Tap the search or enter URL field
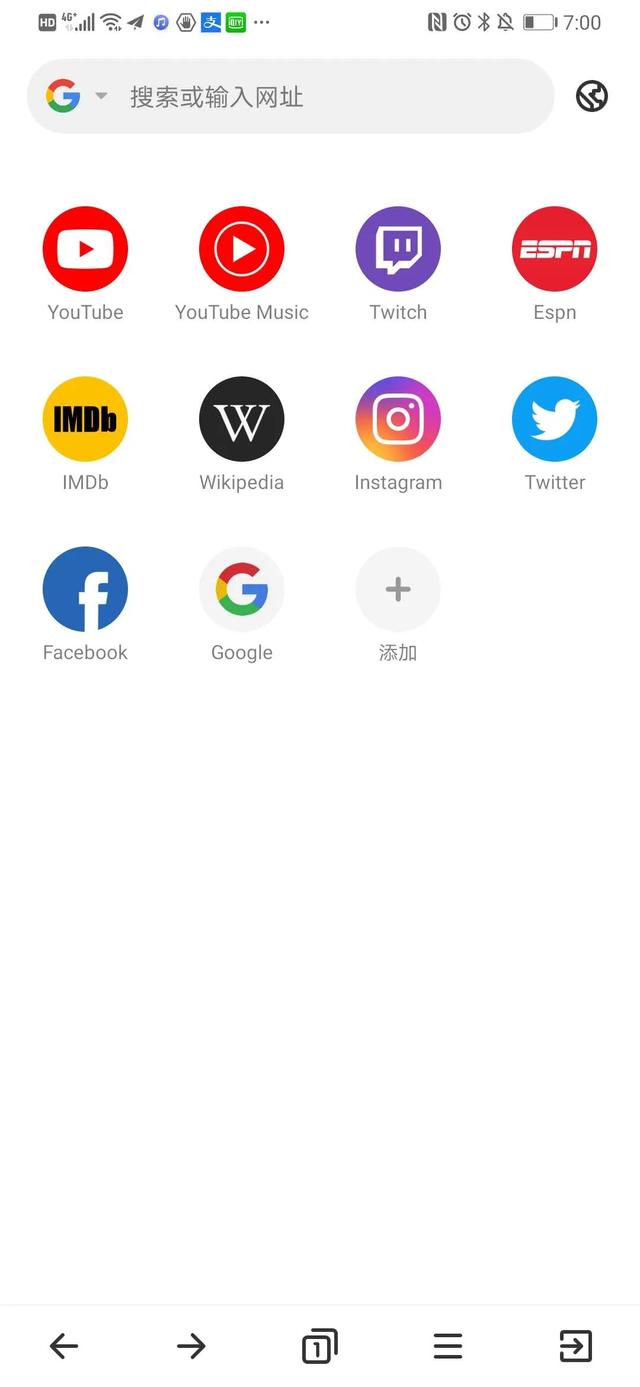This screenshot has width=640, height=1387. click(320, 97)
